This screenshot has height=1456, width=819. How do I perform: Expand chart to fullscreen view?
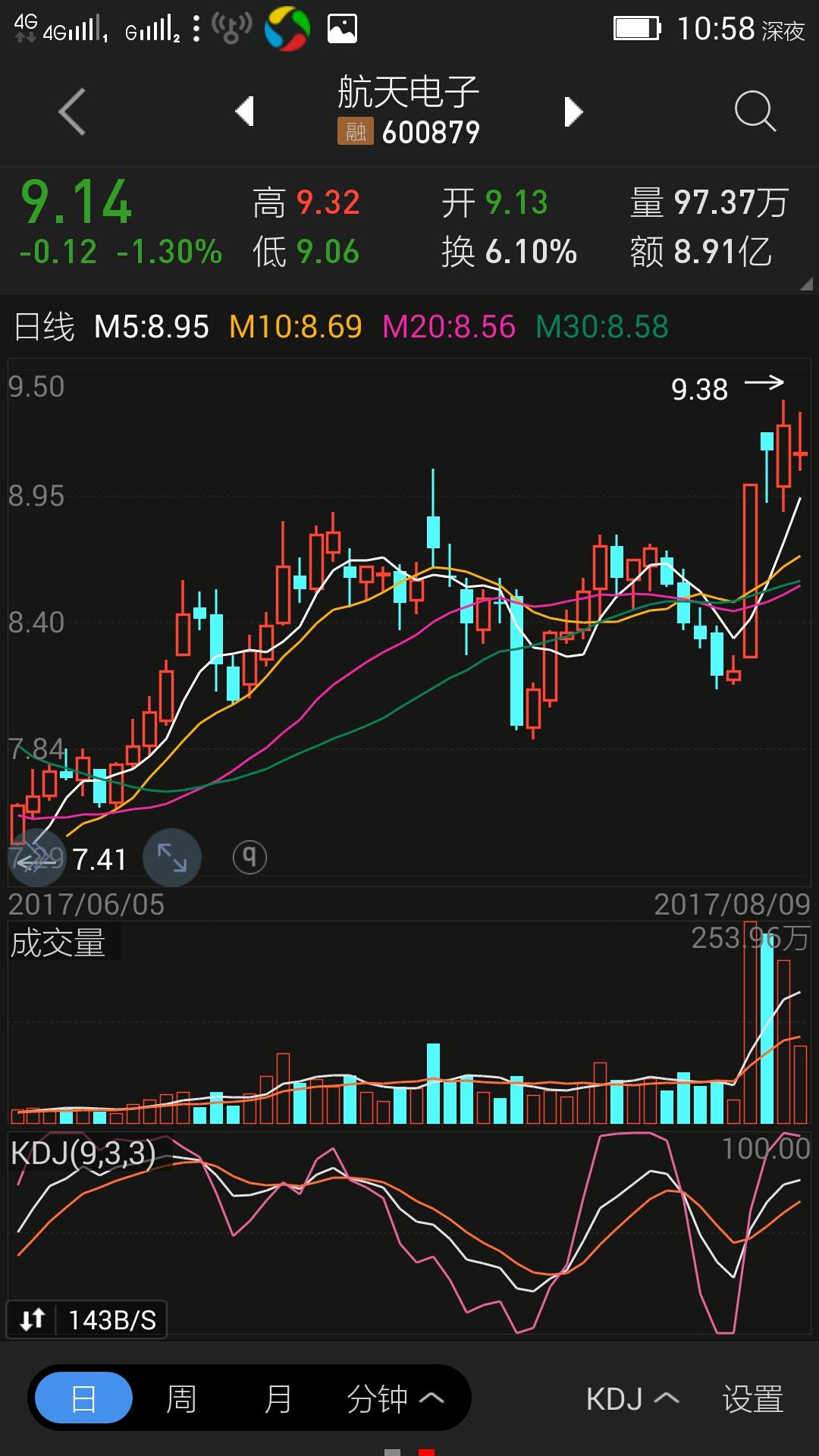click(x=172, y=858)
